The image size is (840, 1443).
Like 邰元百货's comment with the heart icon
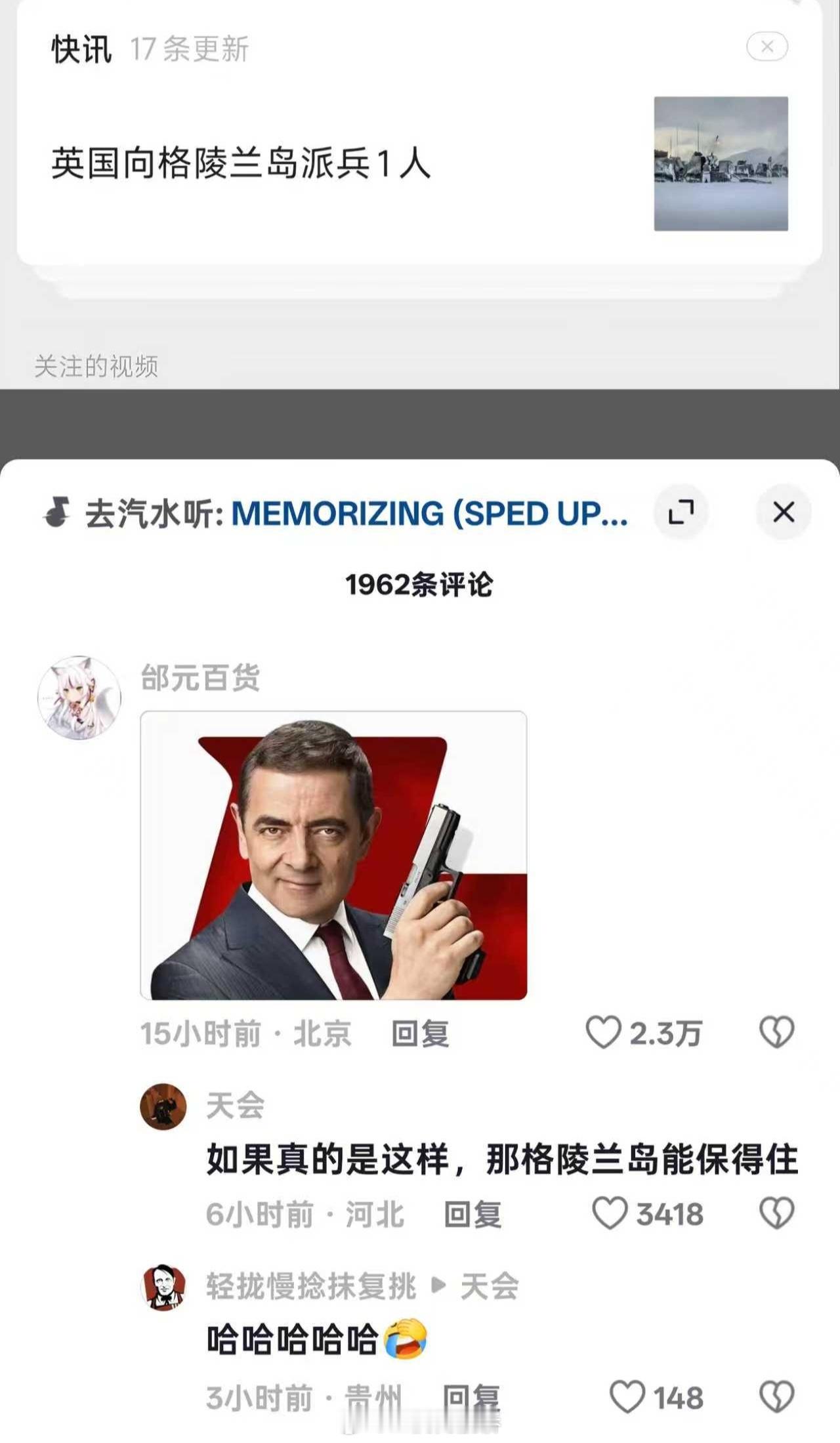(603, 1032)
